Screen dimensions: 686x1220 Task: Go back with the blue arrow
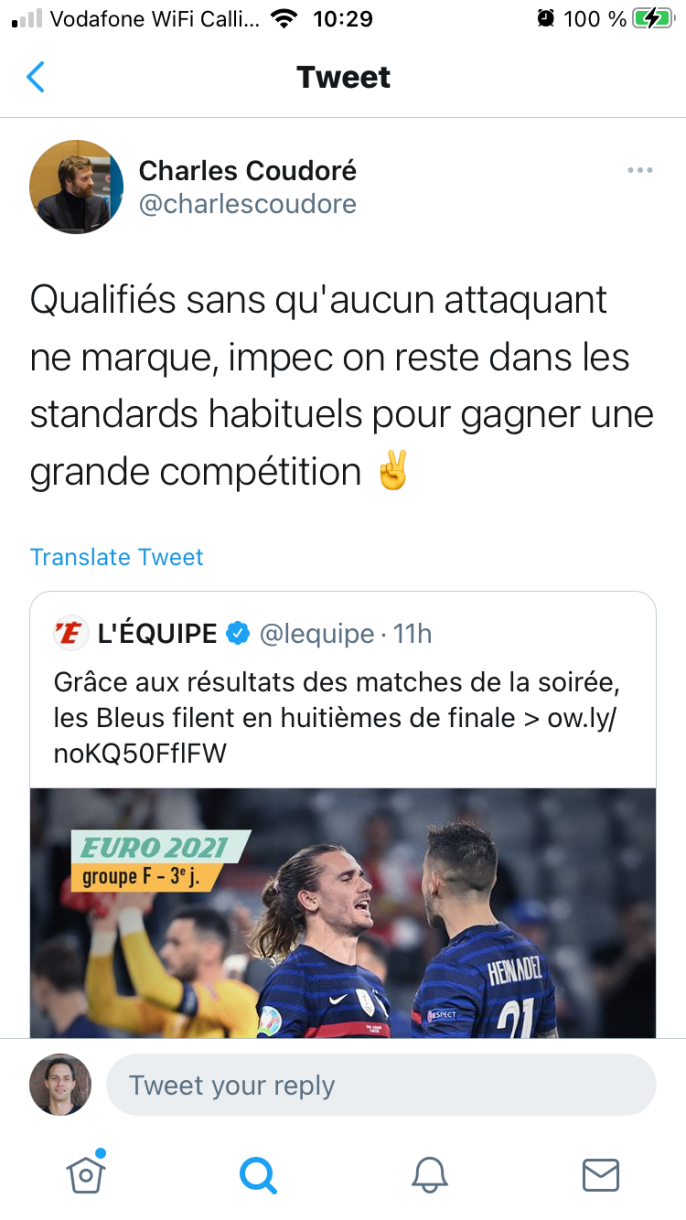(x=36, y=77)
